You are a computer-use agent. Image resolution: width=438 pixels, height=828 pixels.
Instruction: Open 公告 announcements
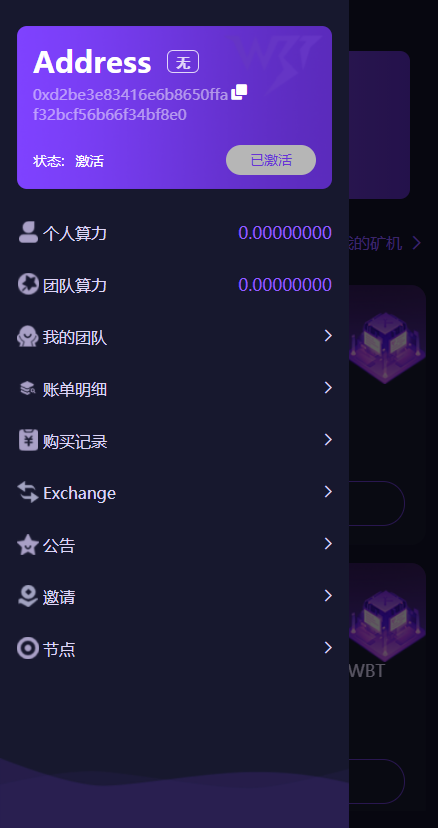click(x=174, y=545)
